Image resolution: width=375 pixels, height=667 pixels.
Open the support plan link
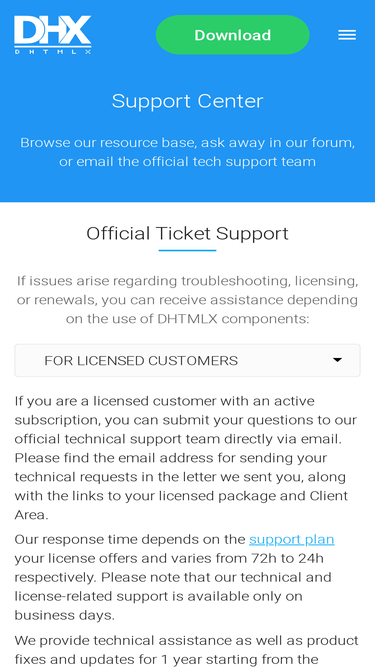(292, 539)
